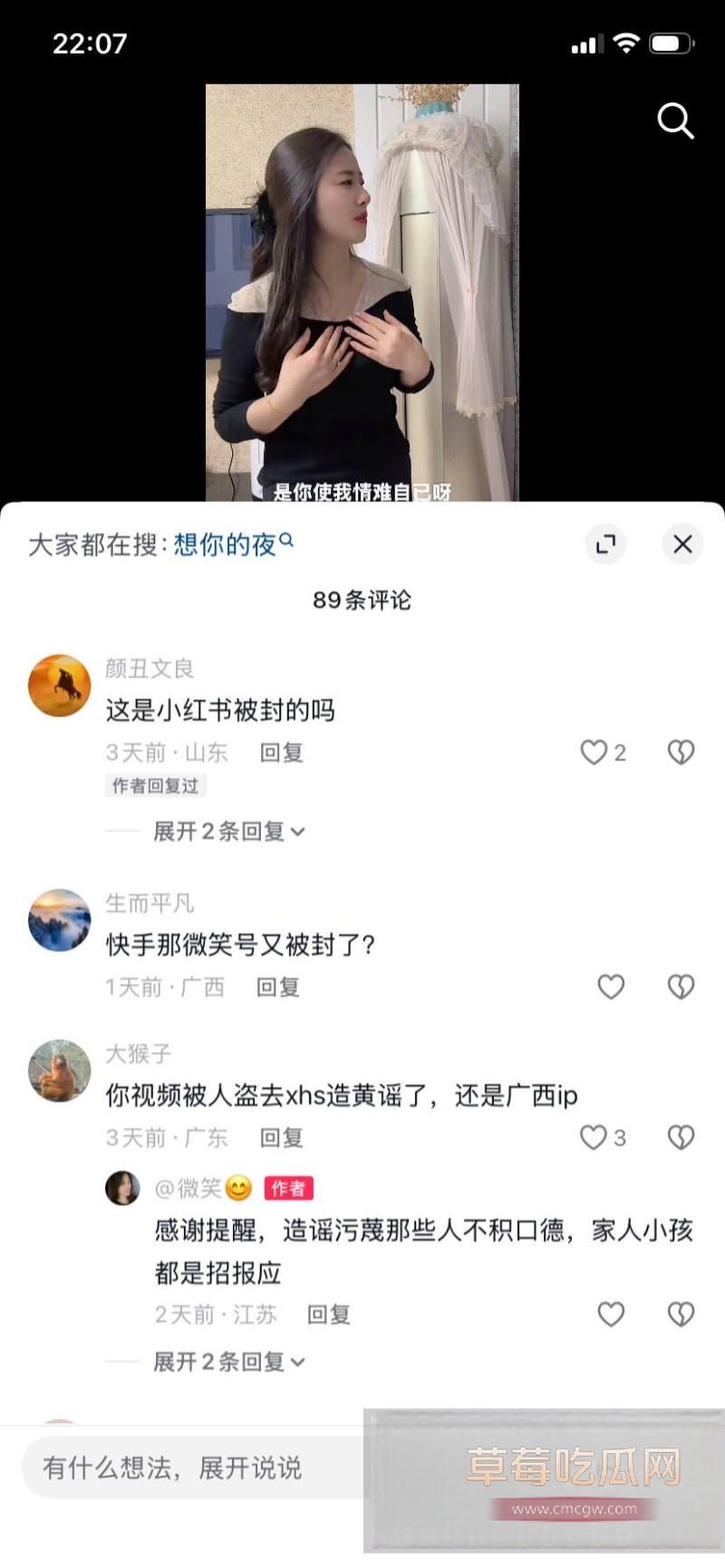
Task: Click the red 作者 author badge
Action: tap(288, 1188)
